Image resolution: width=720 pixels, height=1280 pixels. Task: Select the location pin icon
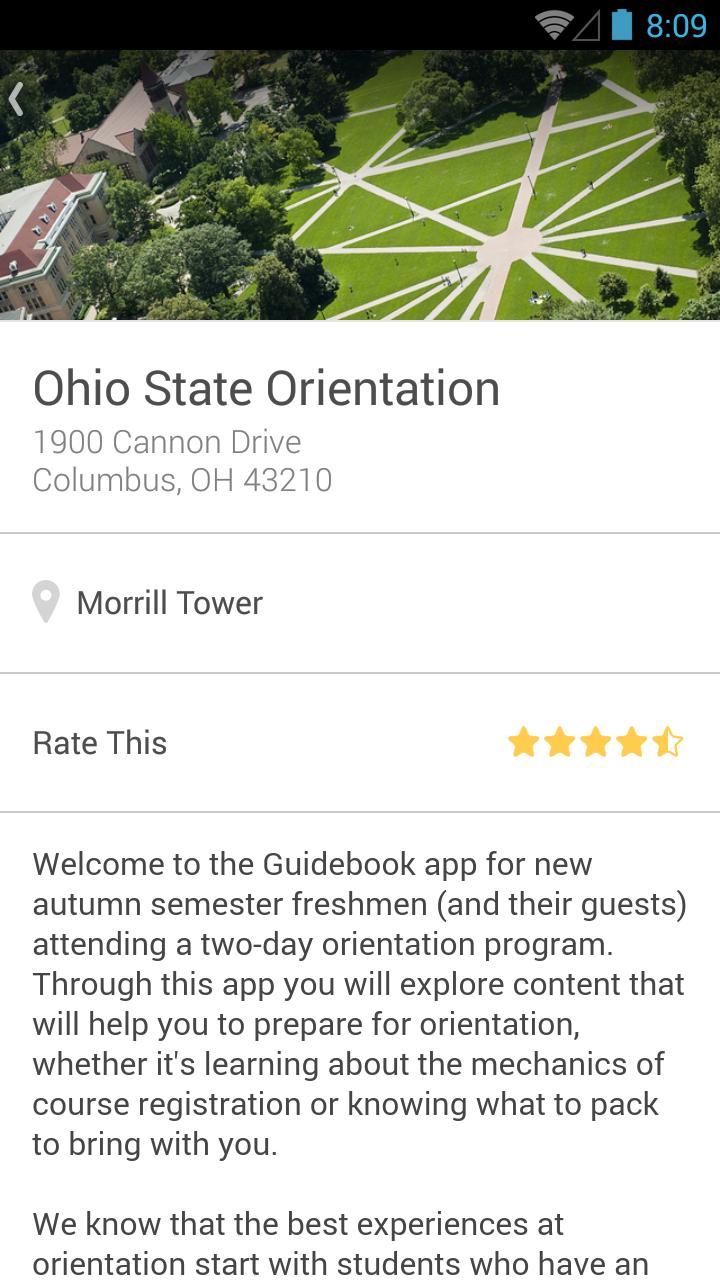pos(47,602)
